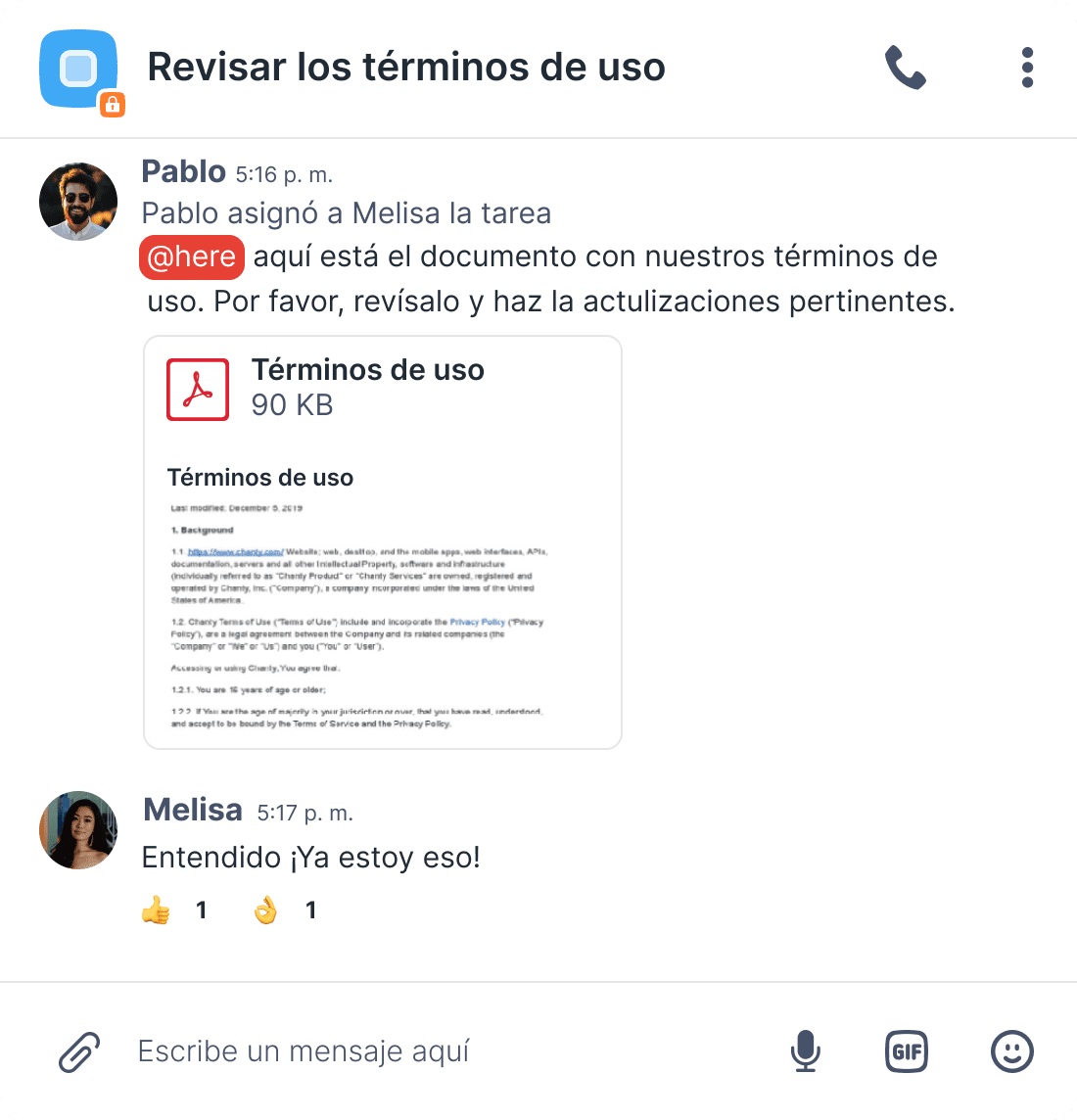Viewport: 1077px width, 1120px height.
Task: Record a voice message with the microphone
Action: [x=805, y=1051]
